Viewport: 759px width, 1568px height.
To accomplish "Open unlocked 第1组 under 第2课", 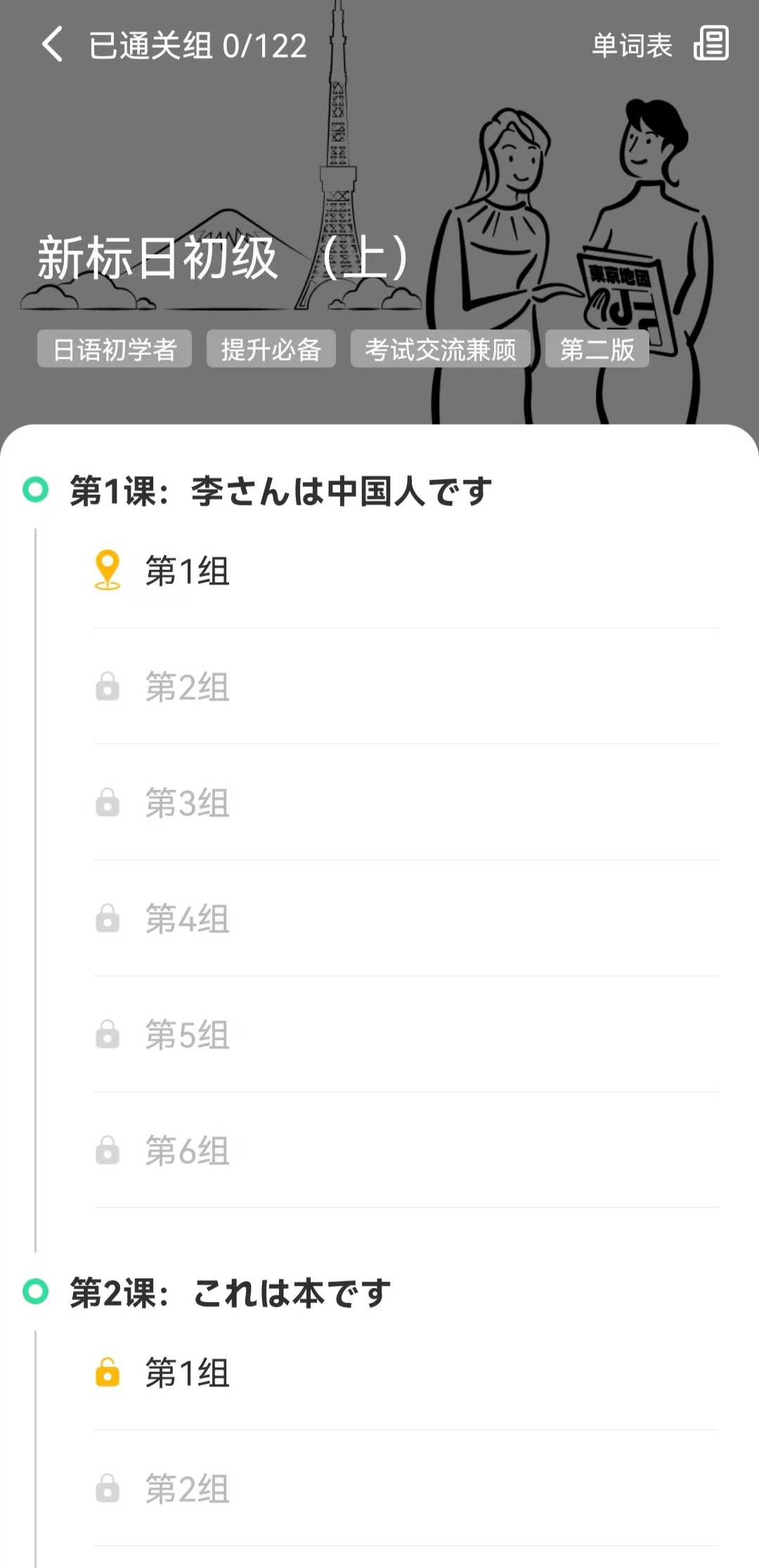I will (x=406, y=1373).
